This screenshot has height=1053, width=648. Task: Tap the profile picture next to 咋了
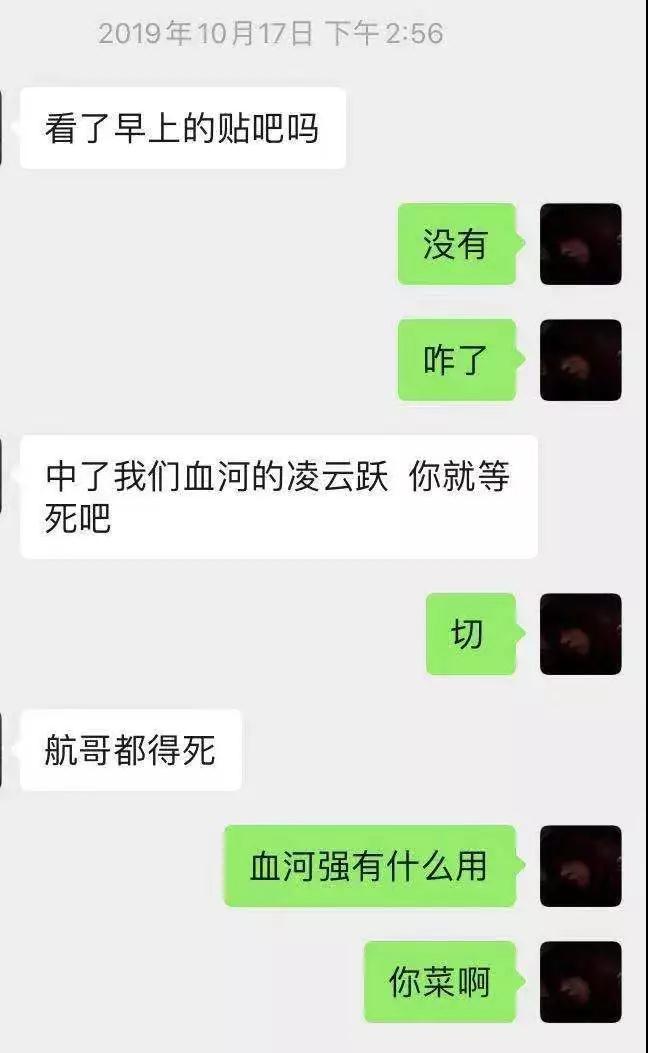(581, 360)
